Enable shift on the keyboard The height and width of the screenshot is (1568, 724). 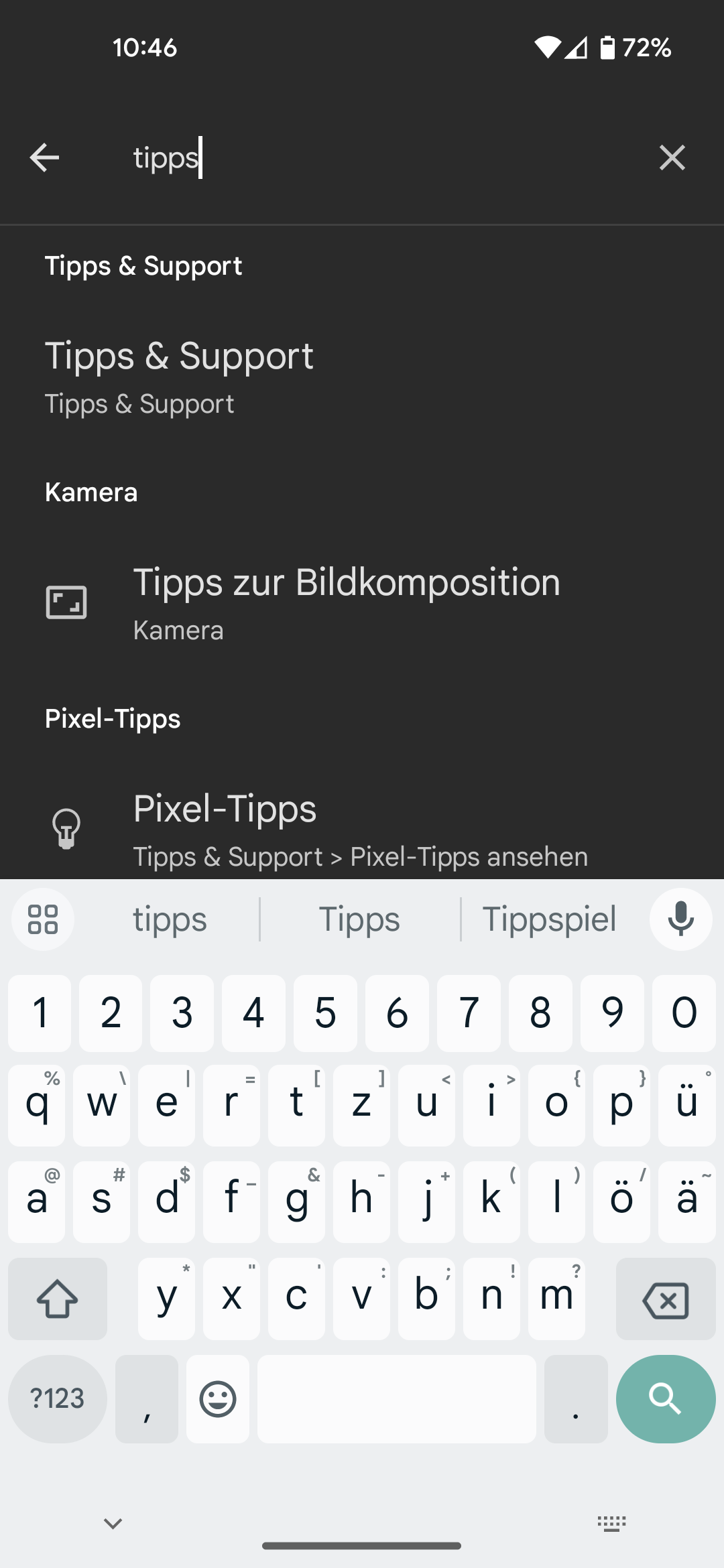tap(58, 1300)
